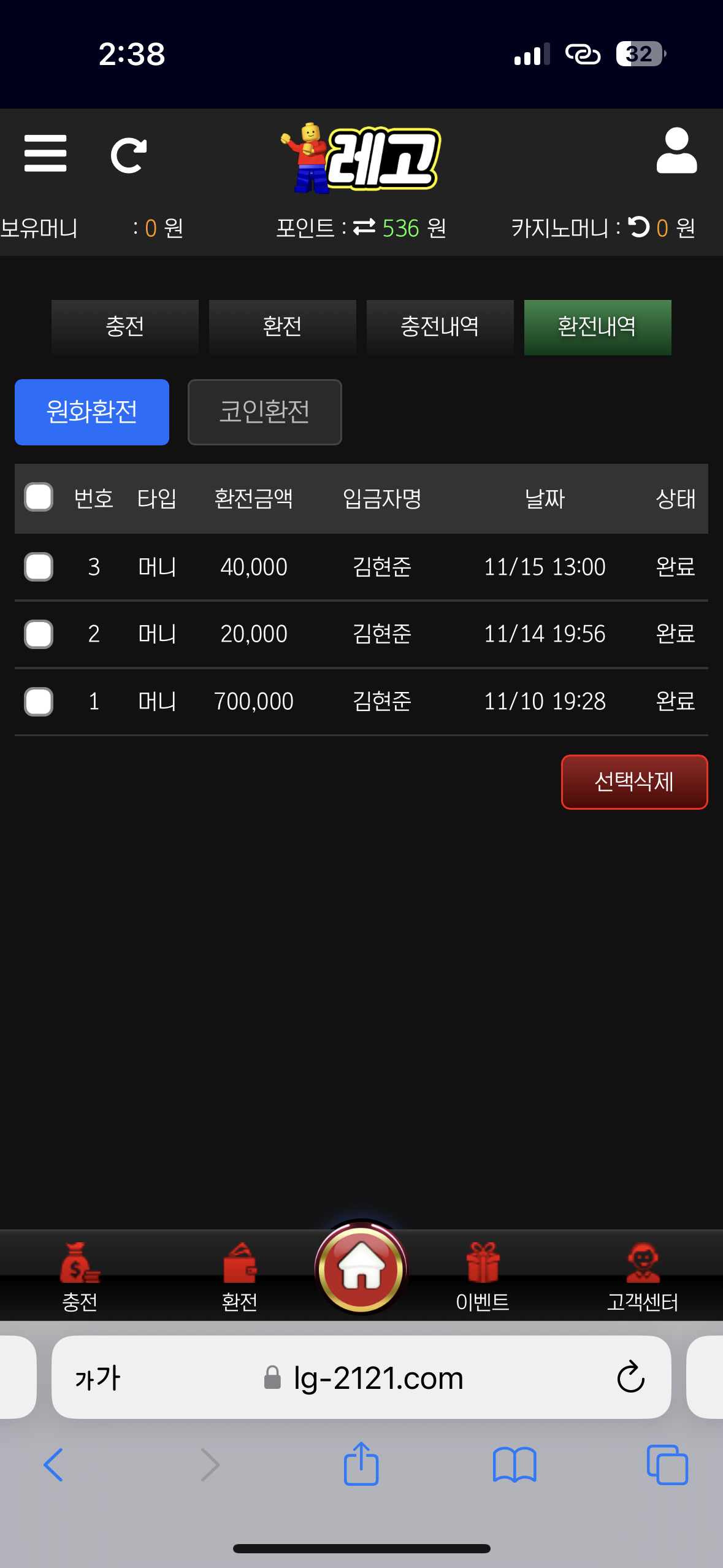Check the select-all checkbox in the table header

pyautogui.click(x=39, y=498)
